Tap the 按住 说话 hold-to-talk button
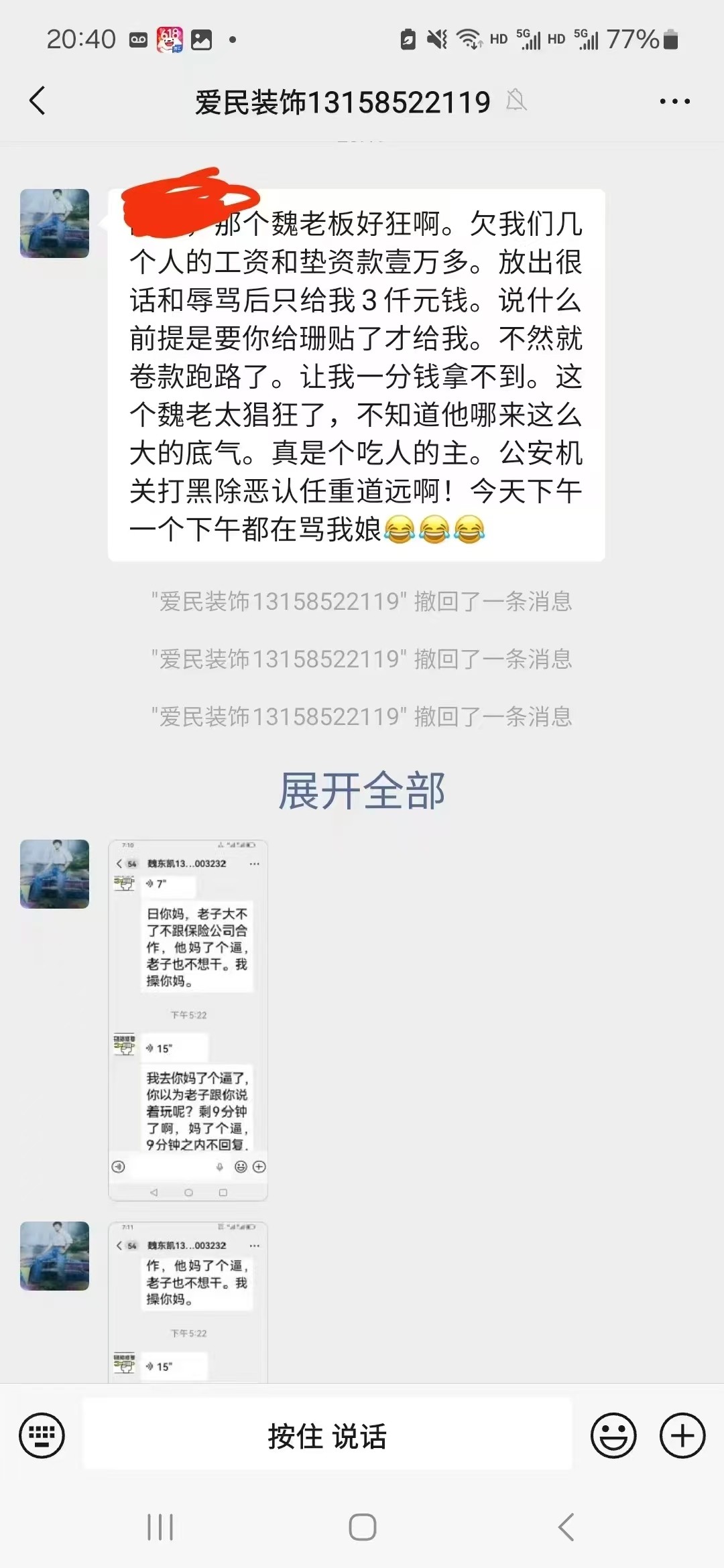The width and height of the screenshot is (724, 1568). (327, 1436)
